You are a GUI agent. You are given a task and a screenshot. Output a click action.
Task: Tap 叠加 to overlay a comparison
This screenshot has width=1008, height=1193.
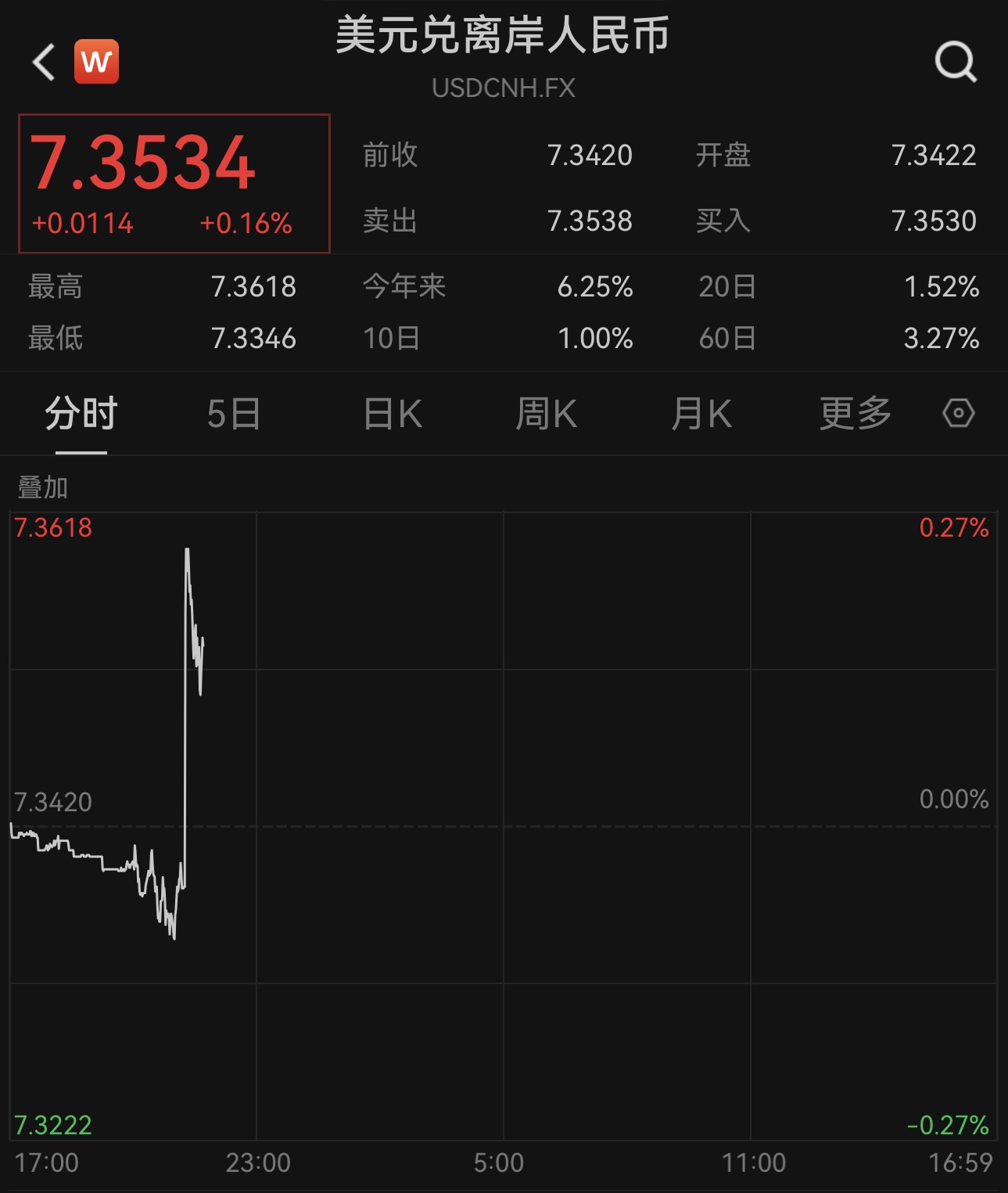(43, 487)
